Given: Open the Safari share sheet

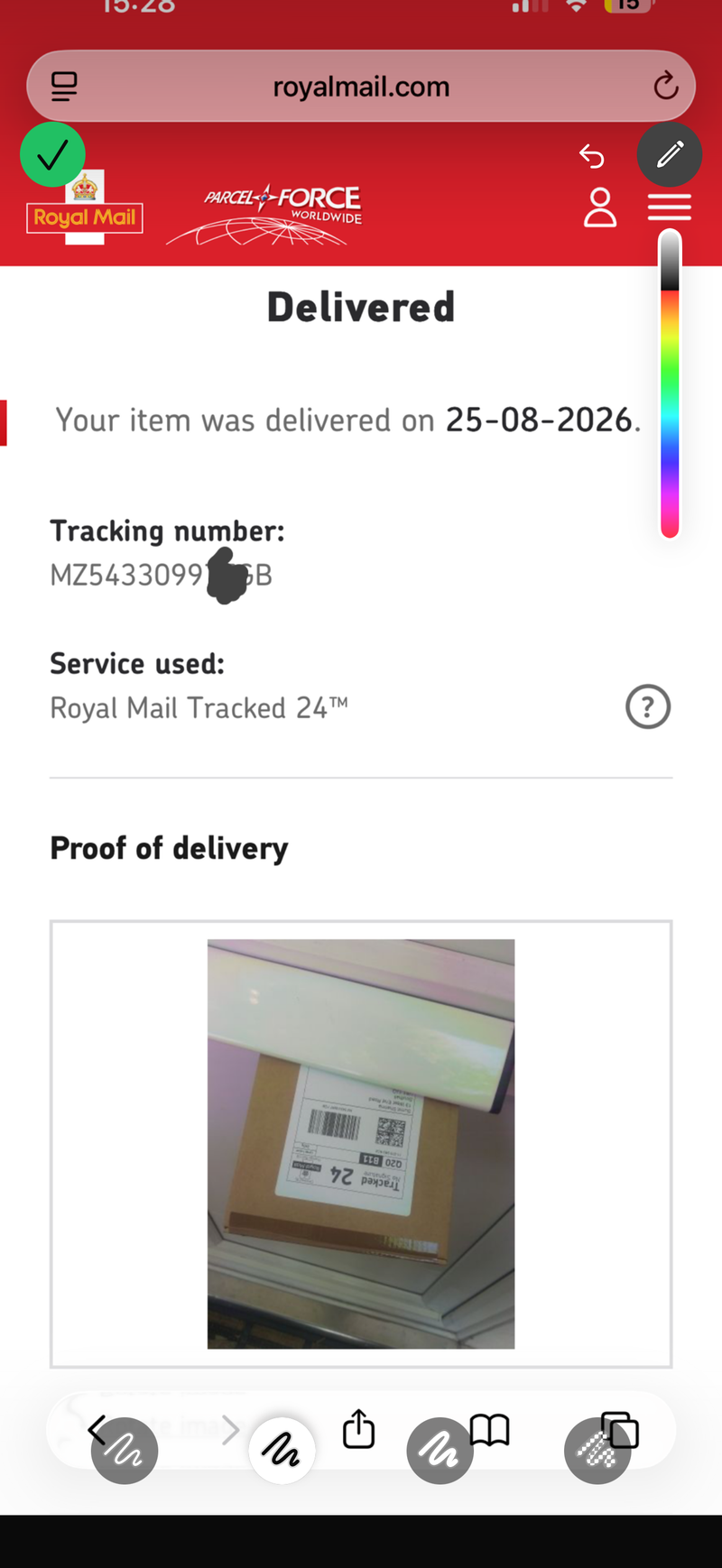Looking at the screenshot, I should coord(358,1429).
